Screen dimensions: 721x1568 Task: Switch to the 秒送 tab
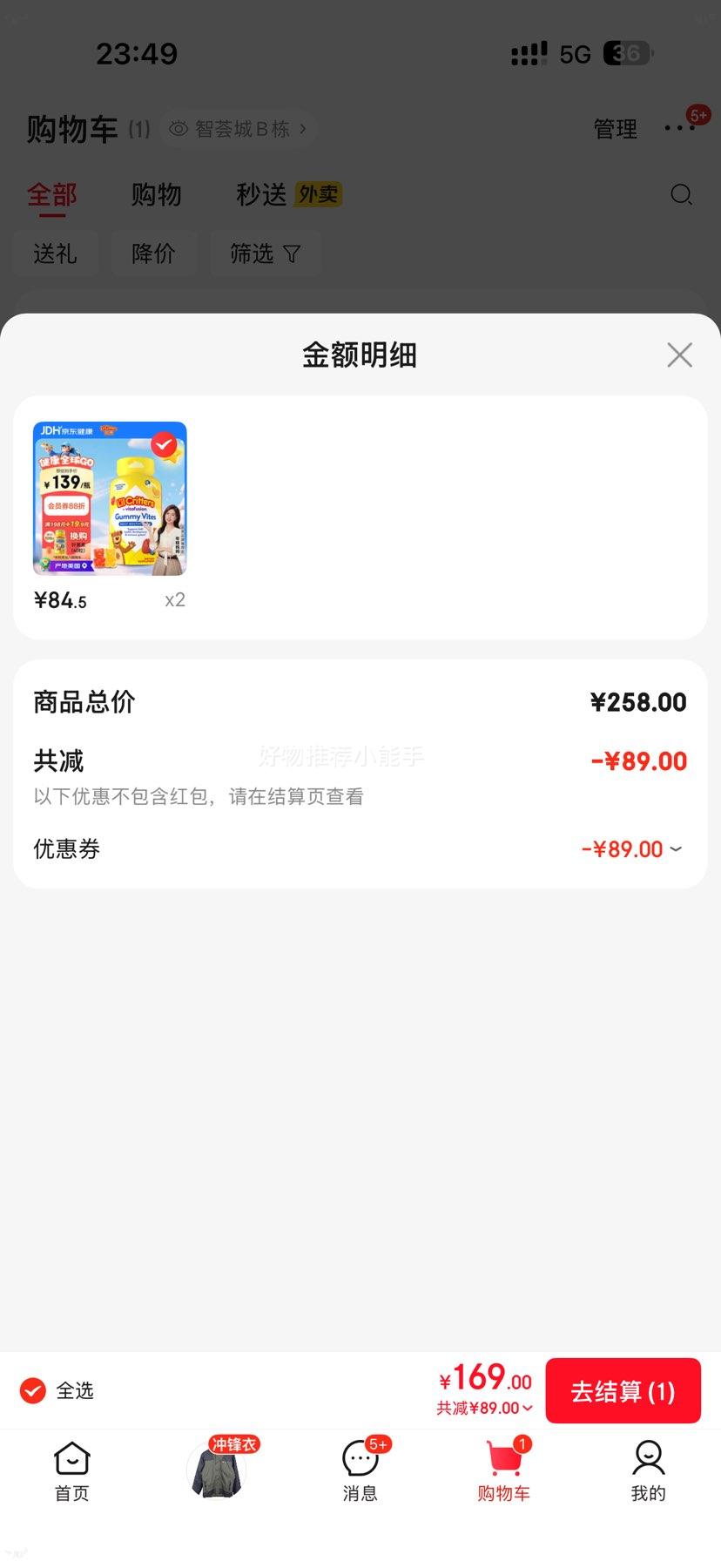click(x=260, y=195)
